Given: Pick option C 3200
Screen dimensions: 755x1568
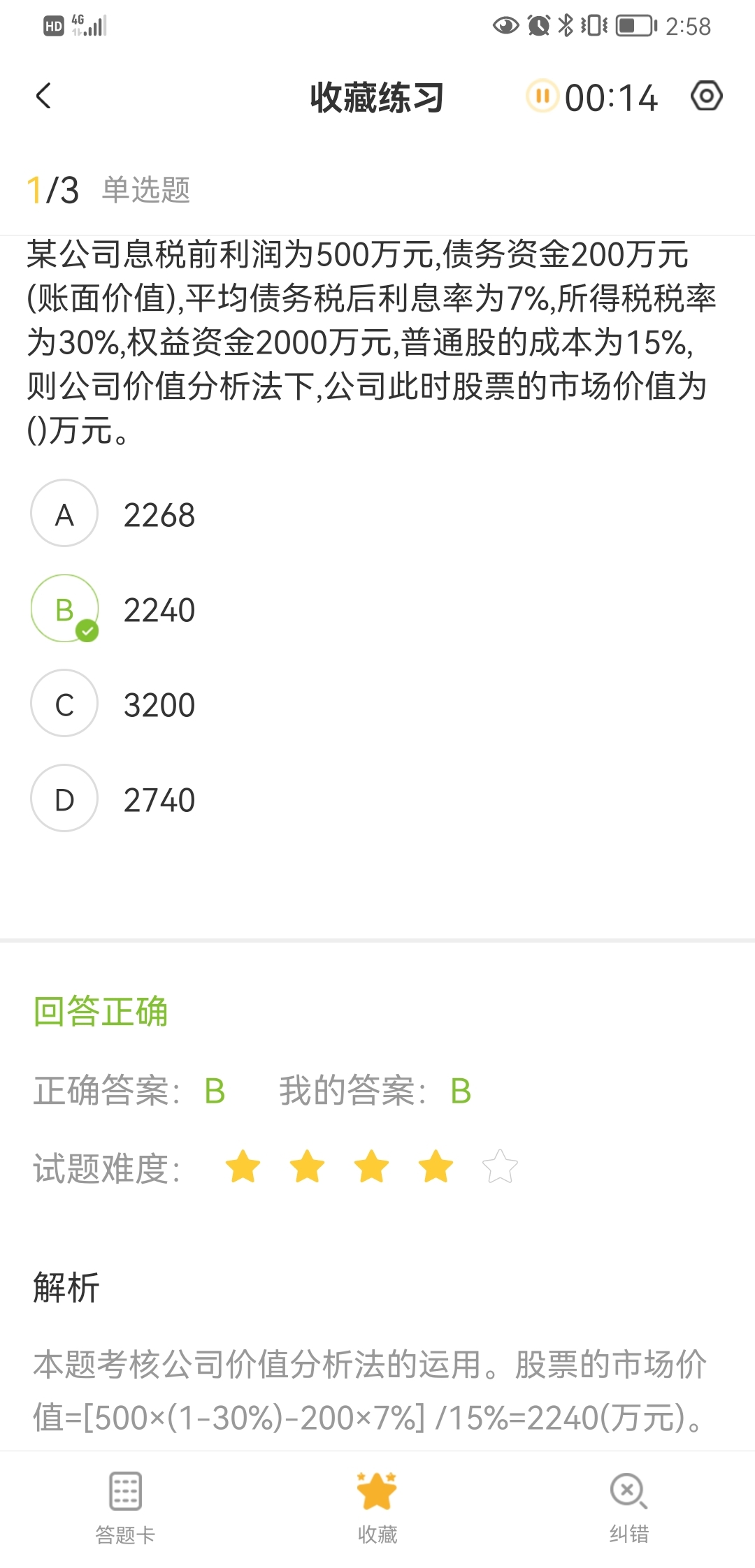Looking at the screenshot, I should (x=64, y=704).
